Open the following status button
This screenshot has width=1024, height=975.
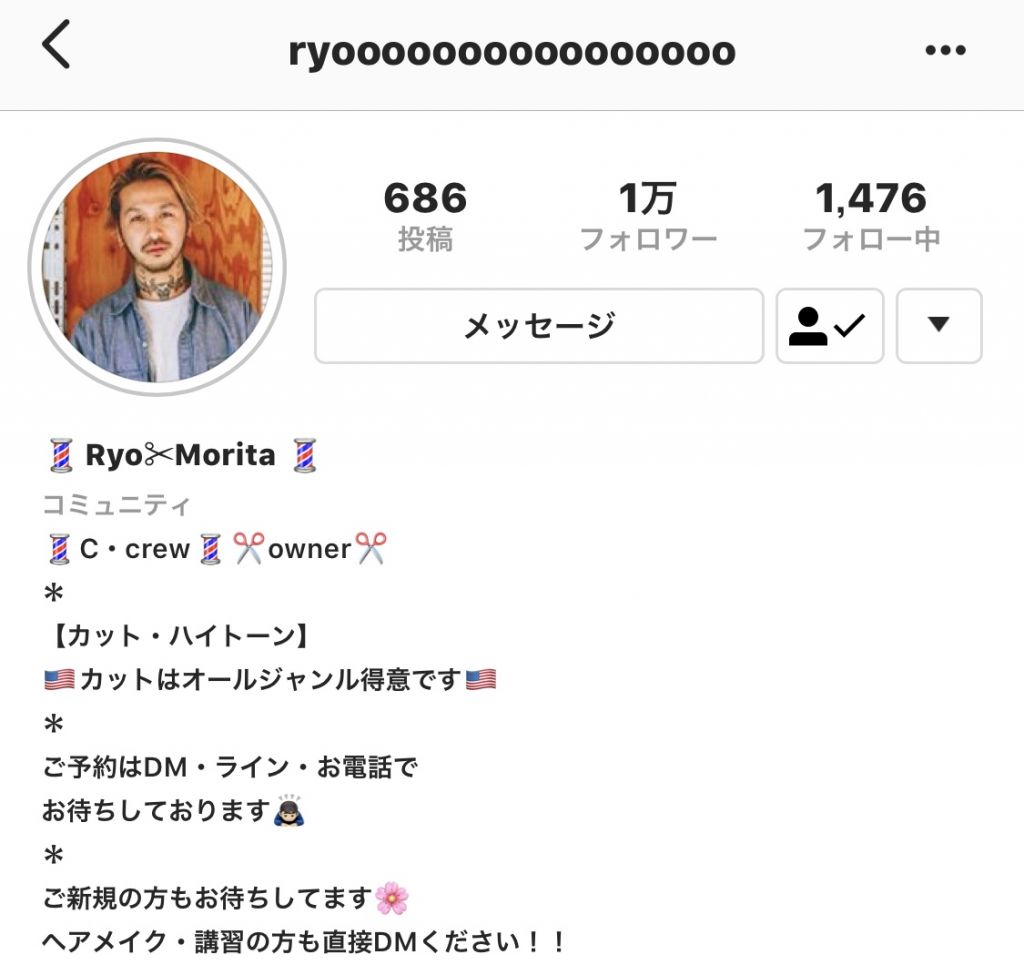[829, 326]
